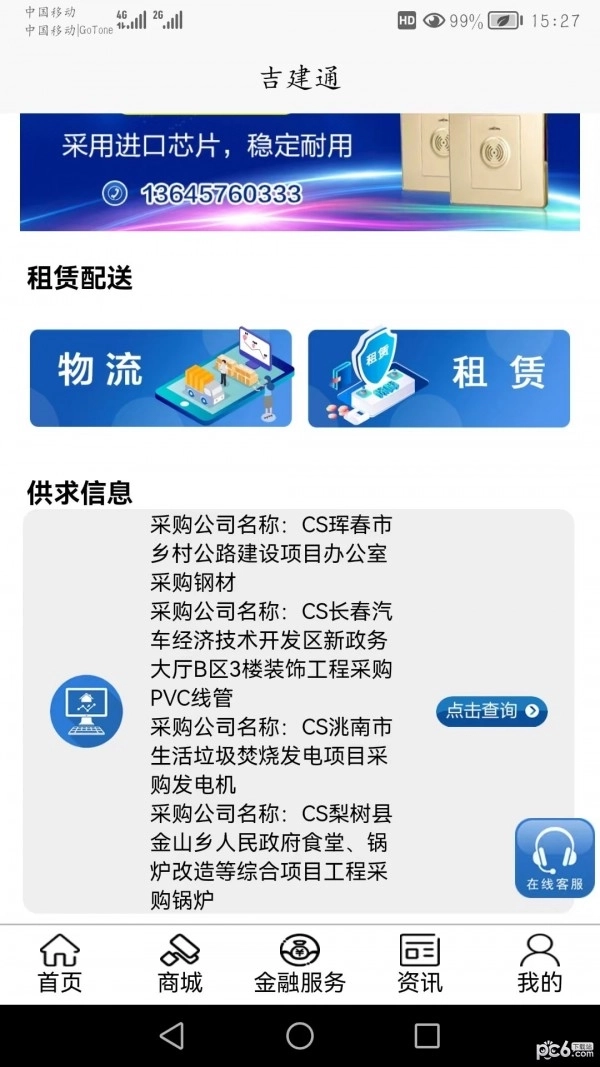Open the 物流 logistics card
Viewport: 600px width, 1067px height.
[161, 378]
